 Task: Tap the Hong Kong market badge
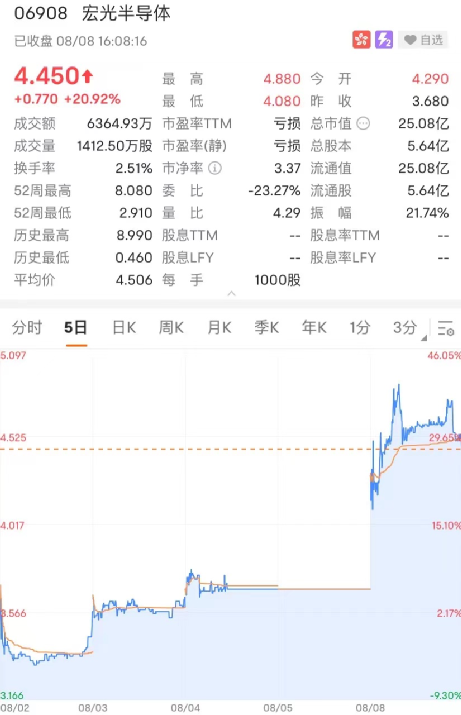361,40
